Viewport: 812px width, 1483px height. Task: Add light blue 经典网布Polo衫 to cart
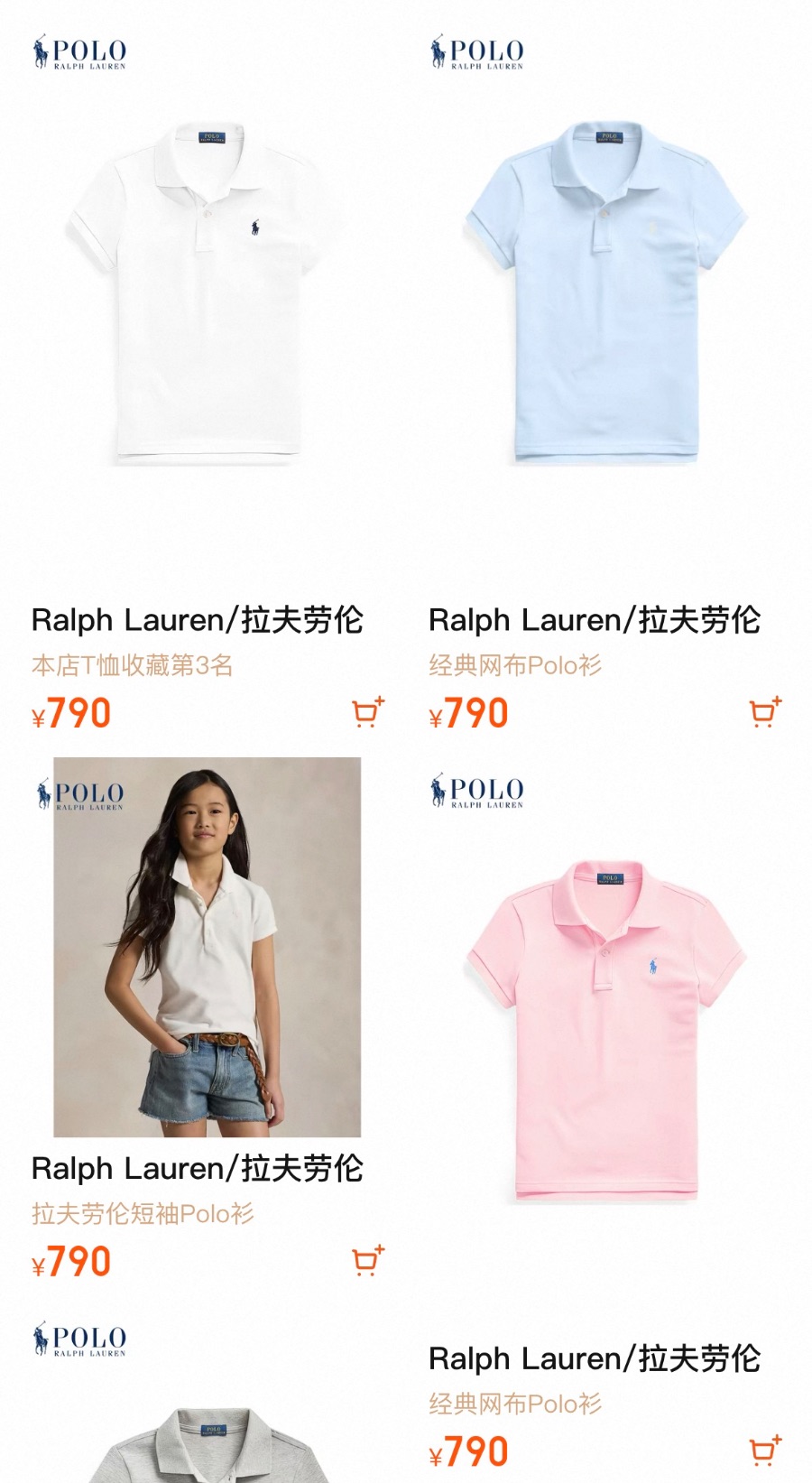click(x=765, y=713)
